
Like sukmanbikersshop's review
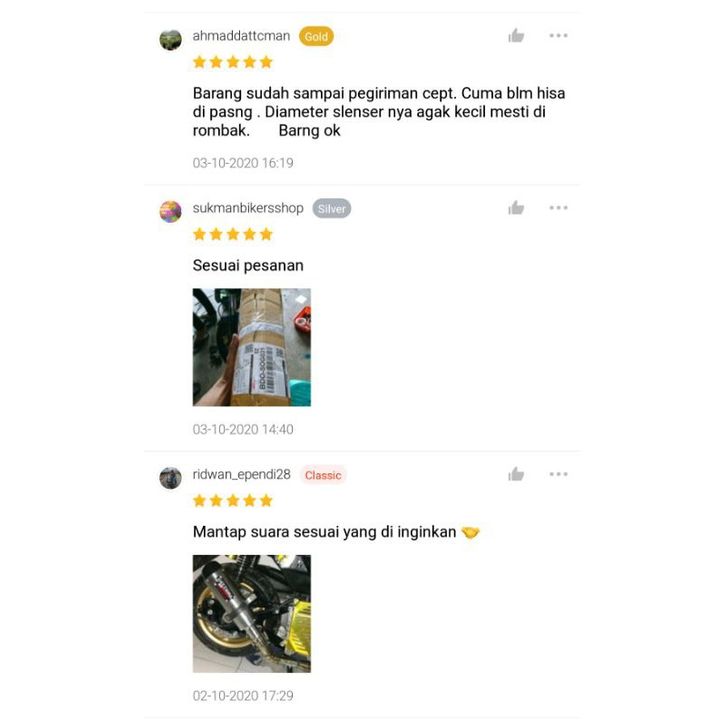click(x=516, y=208)
